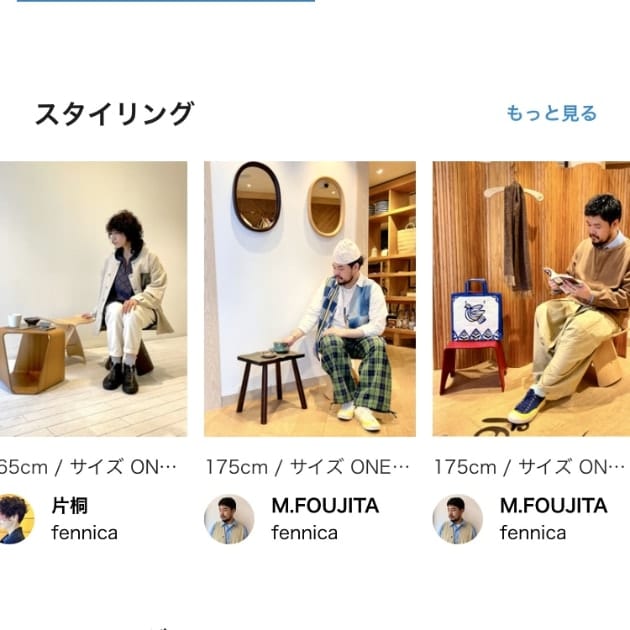Screen dimensions: 630x630
Task: Open the もっと見る link
Action: click(551, 113)
